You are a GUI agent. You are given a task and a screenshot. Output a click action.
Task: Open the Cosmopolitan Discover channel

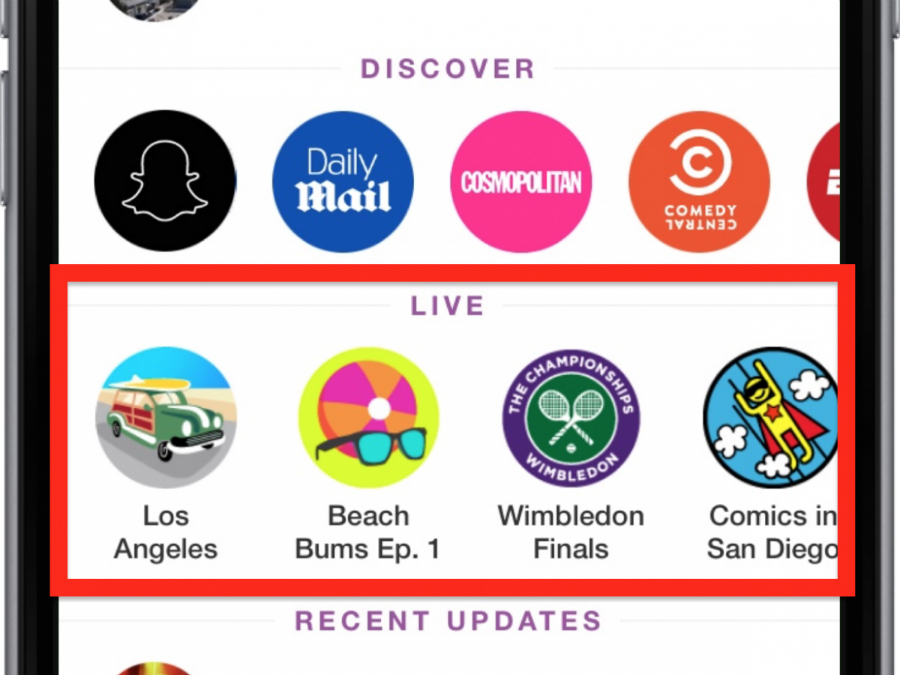point(521,181)
